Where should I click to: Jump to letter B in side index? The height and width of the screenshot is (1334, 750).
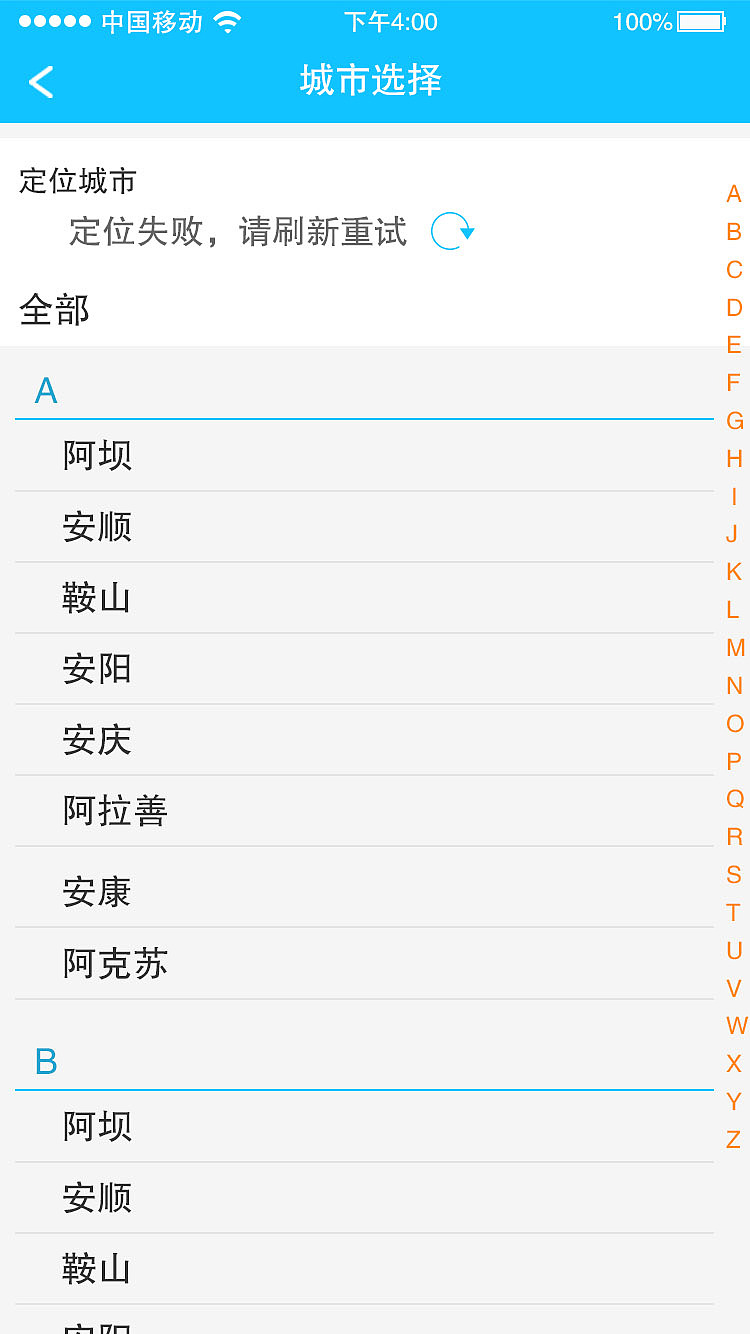[x=734, y=232]
